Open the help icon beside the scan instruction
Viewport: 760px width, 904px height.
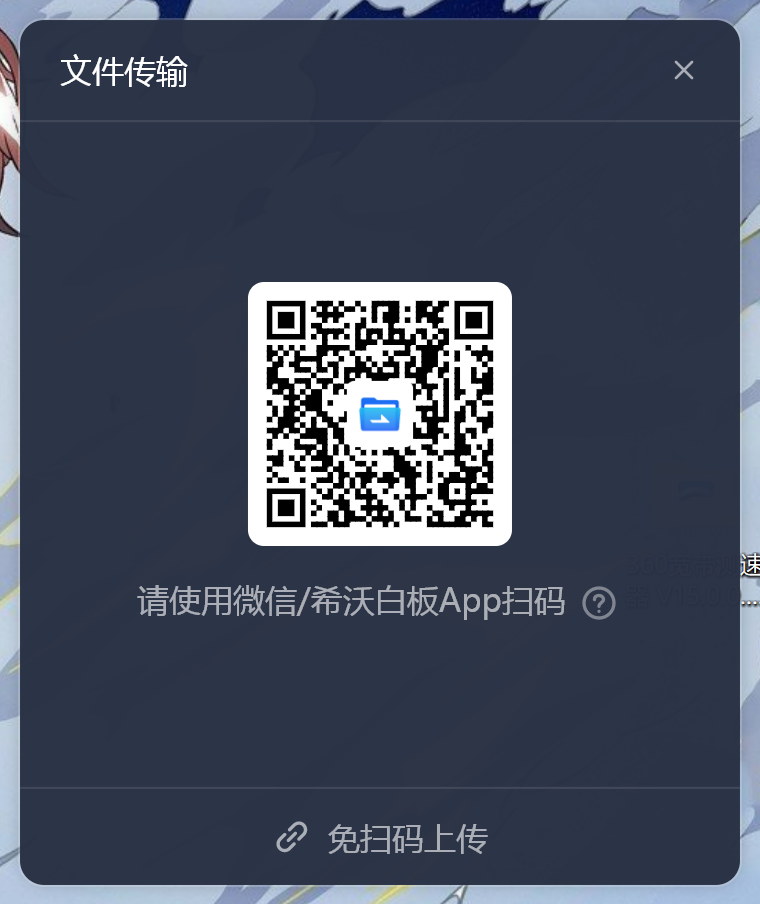598,603
